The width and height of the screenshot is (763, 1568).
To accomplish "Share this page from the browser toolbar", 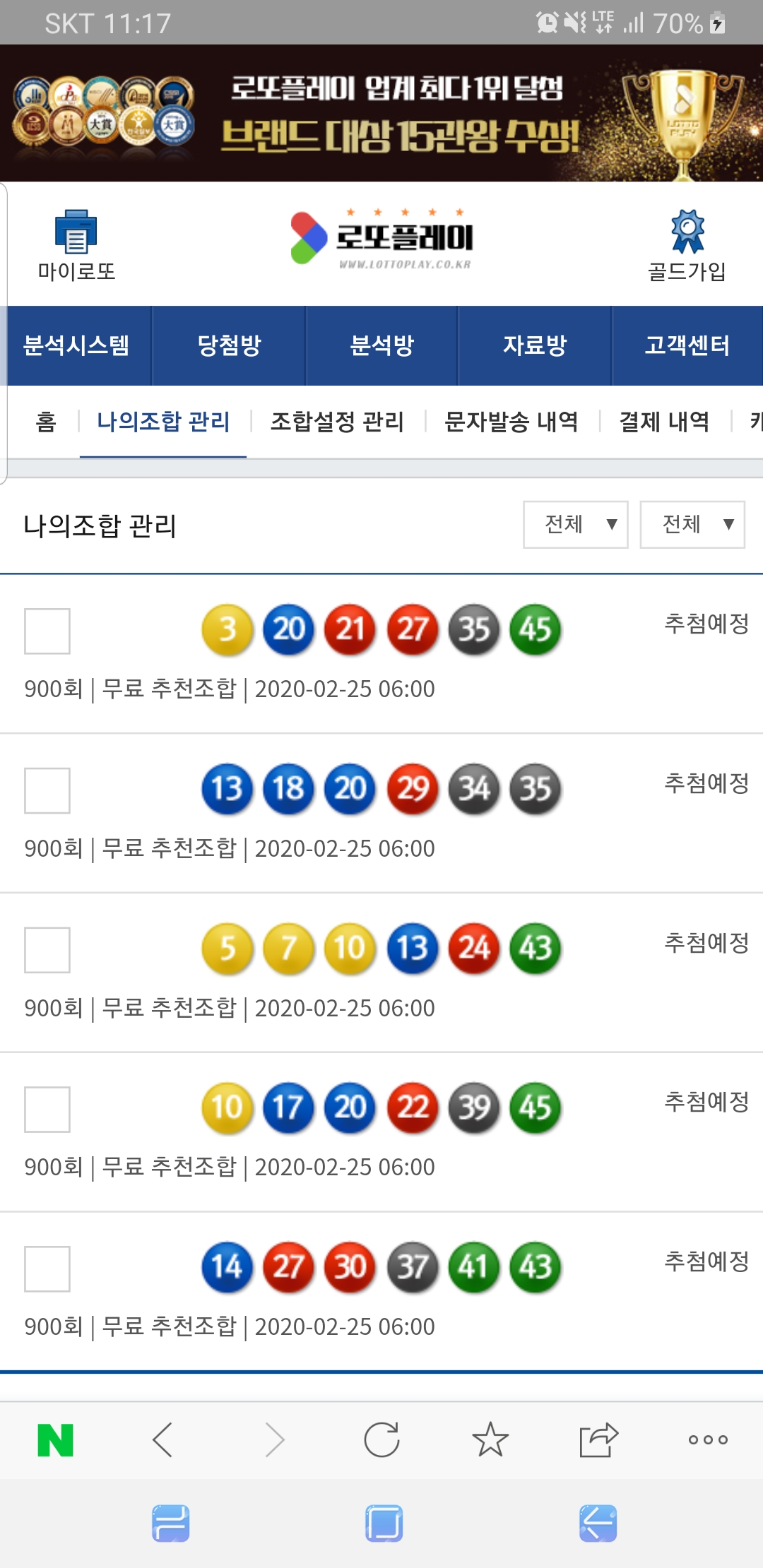I will (598, 1439).
